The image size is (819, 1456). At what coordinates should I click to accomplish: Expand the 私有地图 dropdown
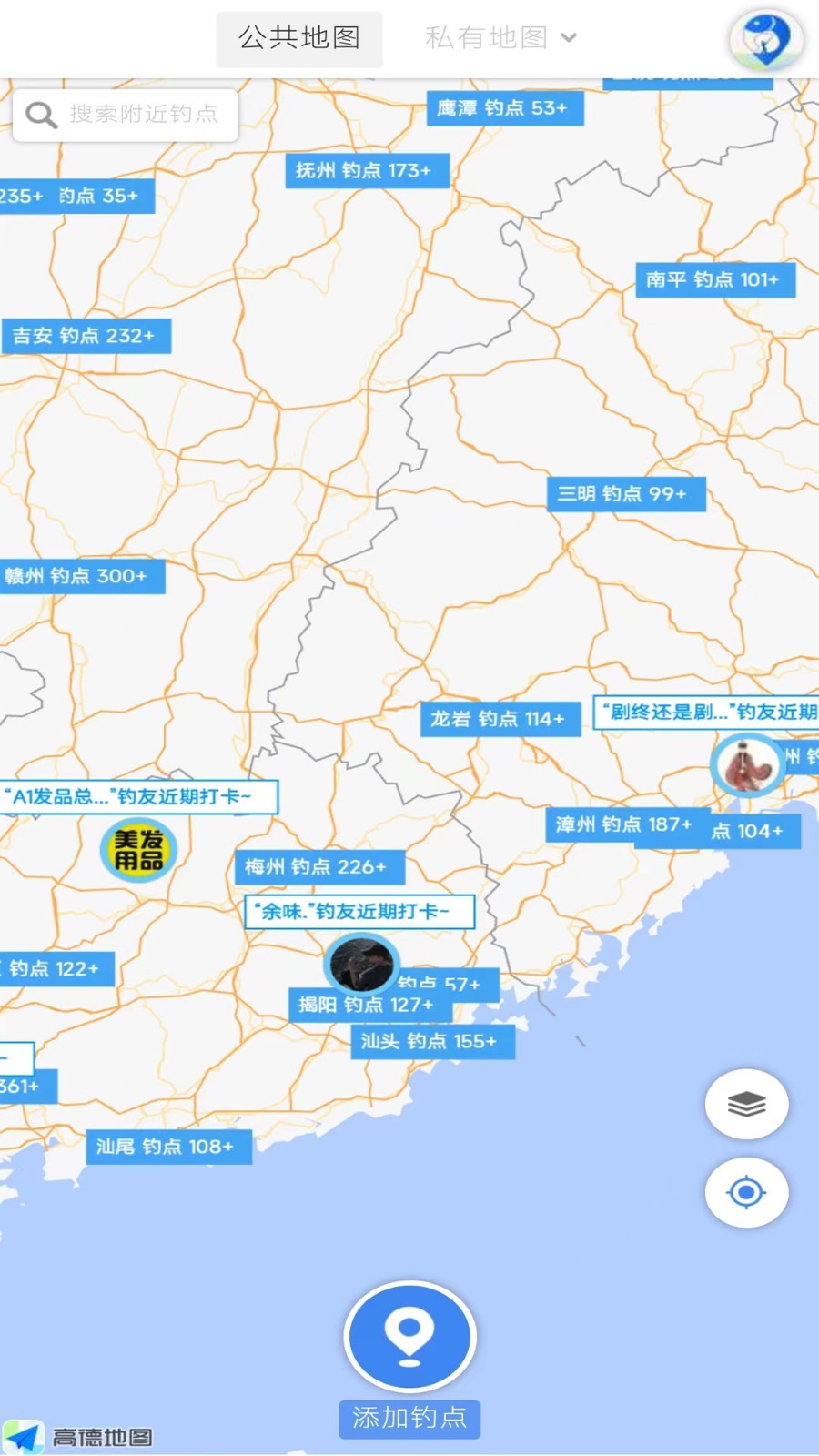point(500,38)
